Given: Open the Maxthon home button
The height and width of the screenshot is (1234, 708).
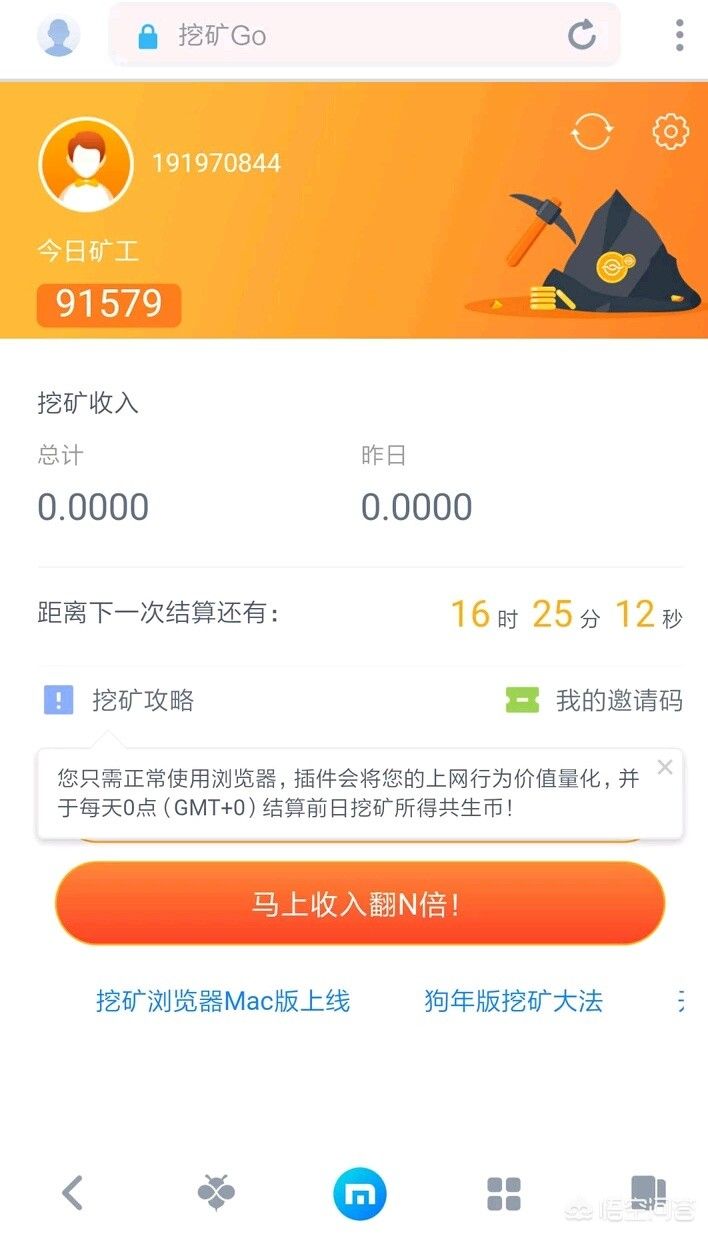Looking at the screenshot, I should (x=359, y=1194).
